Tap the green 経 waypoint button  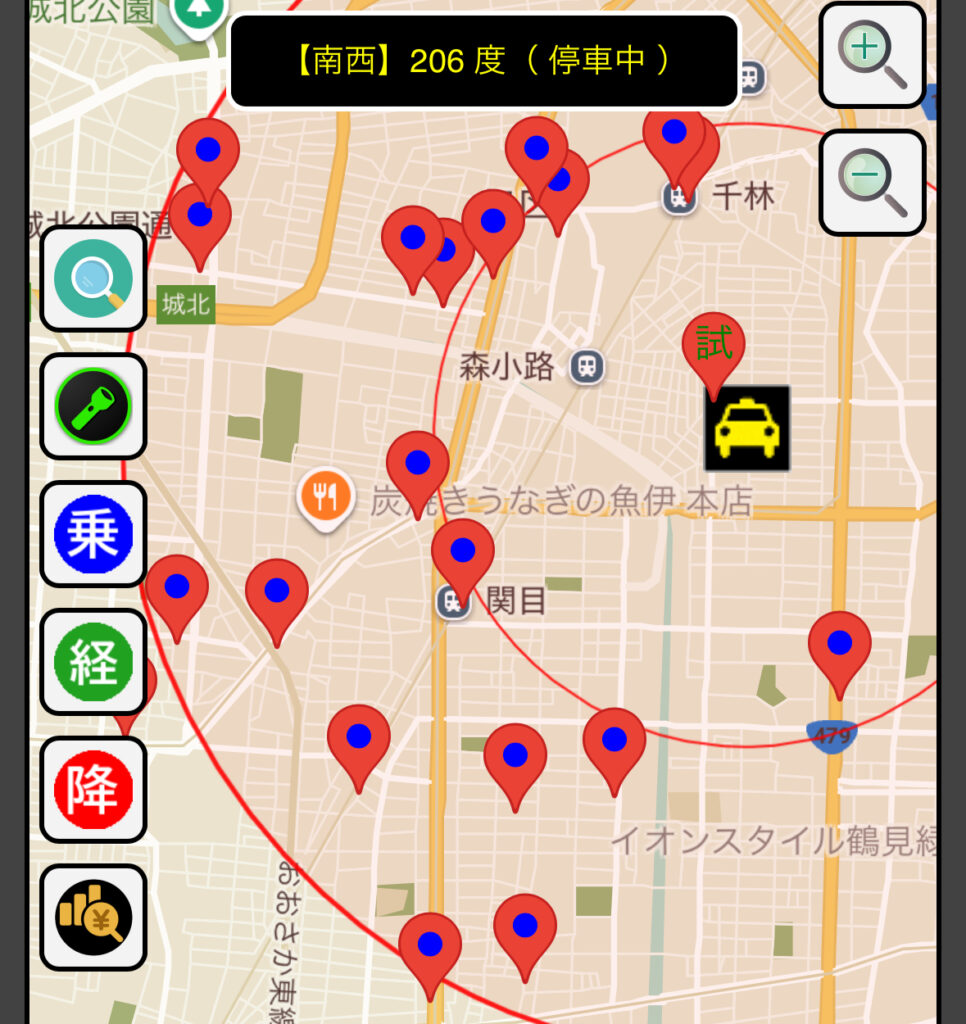pos(93,662)
